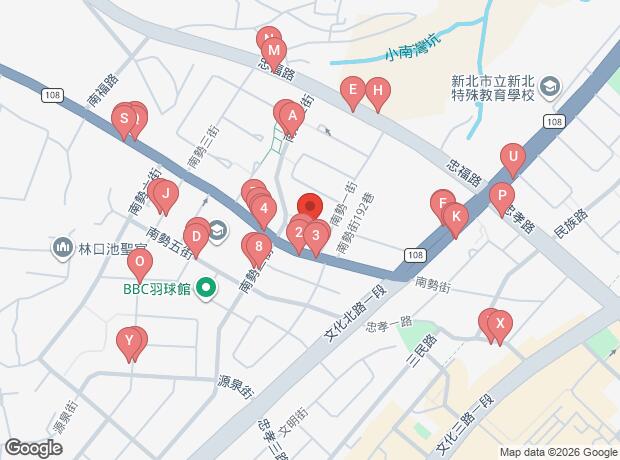Tap the marker labeled X
620x460 pixels.
(x=499, y=323)
